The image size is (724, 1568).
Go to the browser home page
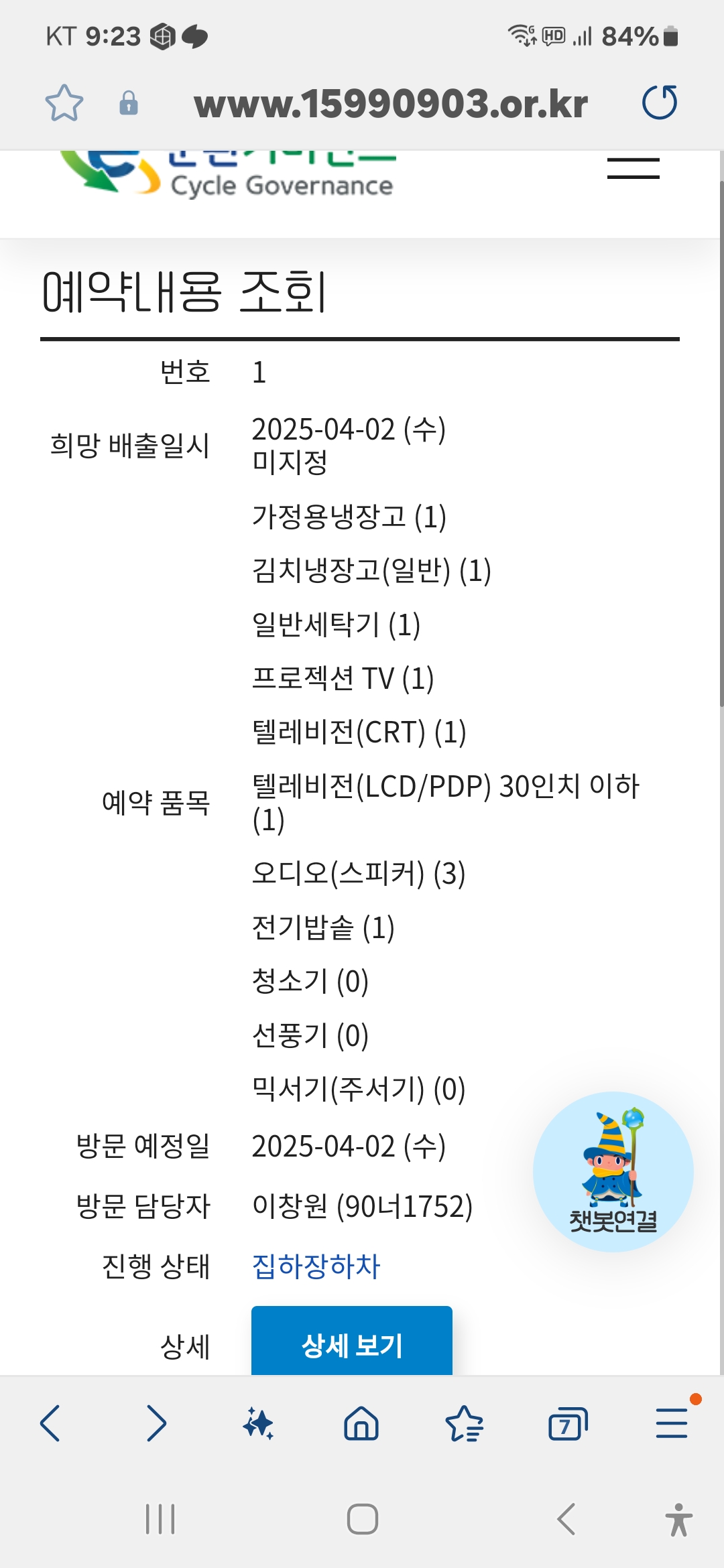coord(361,1423)
